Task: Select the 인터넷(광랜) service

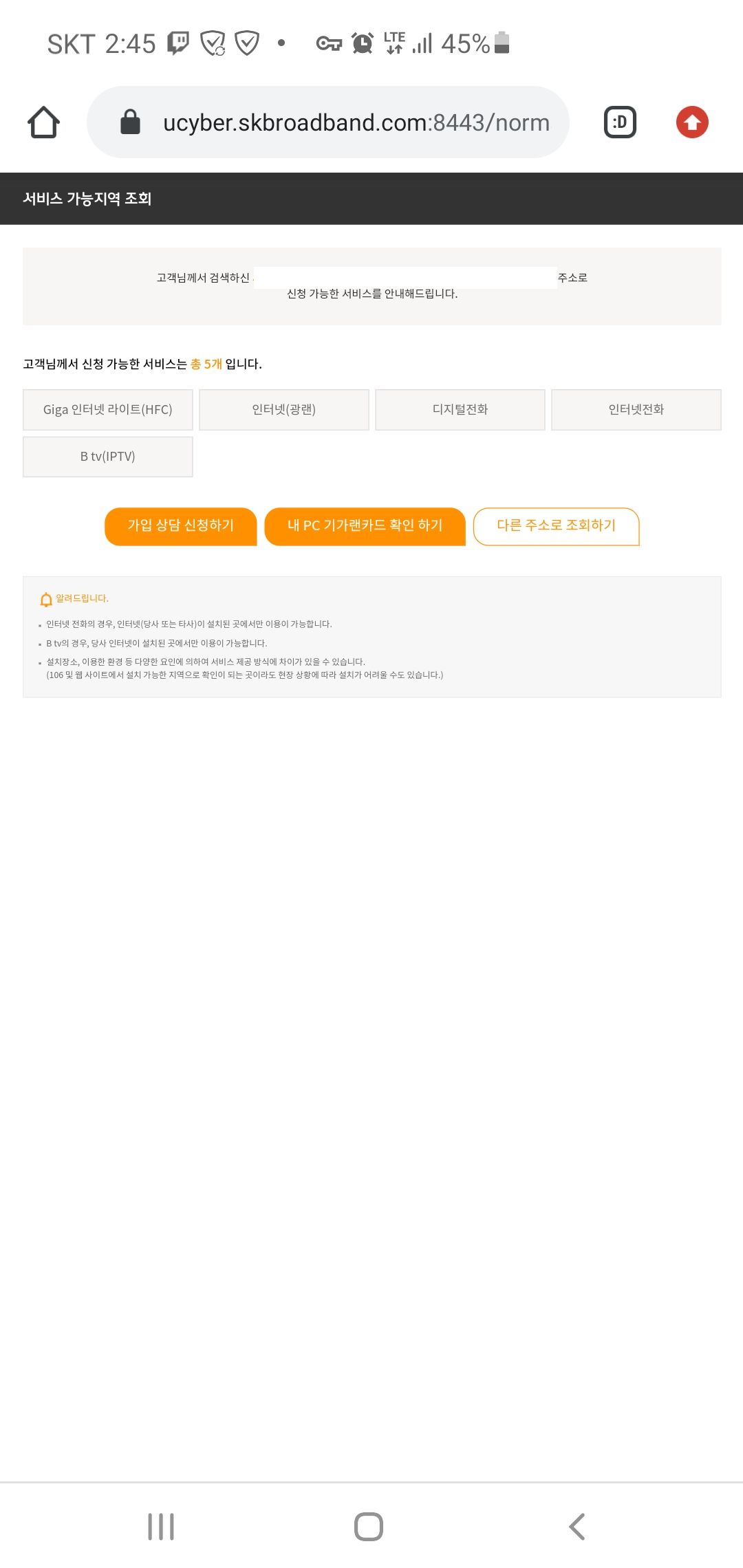Action: tap(284, 410)
